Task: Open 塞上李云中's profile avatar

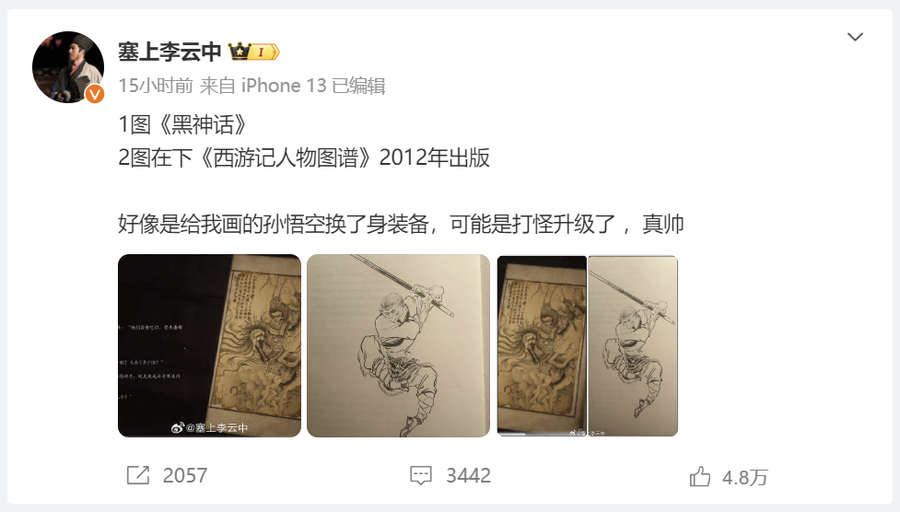Action: (68, 67)
